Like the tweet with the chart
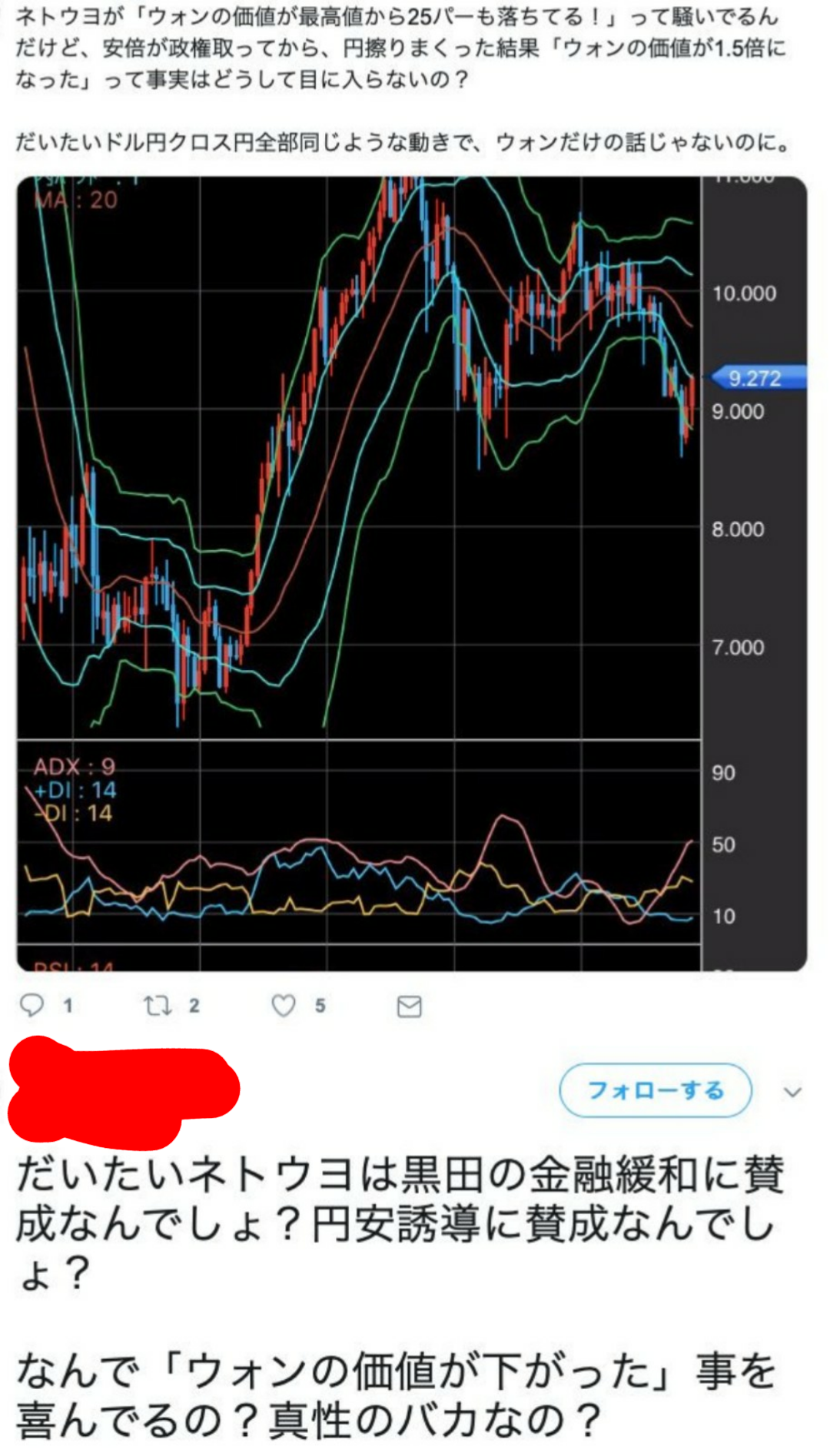The image size is (830, 1456). 284,1005
